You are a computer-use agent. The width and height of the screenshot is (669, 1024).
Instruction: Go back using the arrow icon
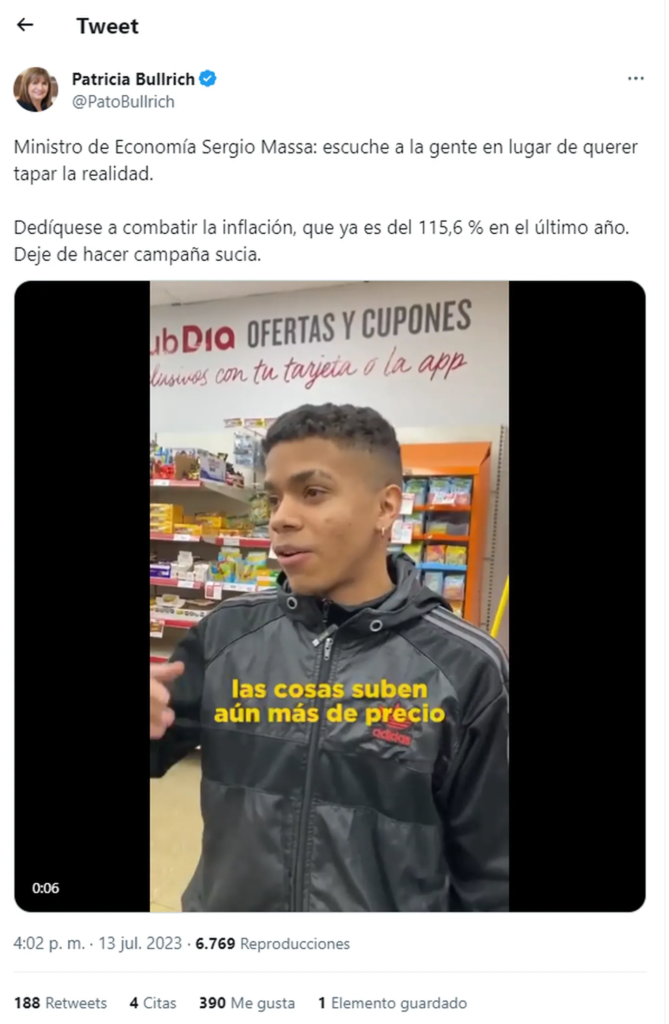pyautogui.click(x=25, y=25)
